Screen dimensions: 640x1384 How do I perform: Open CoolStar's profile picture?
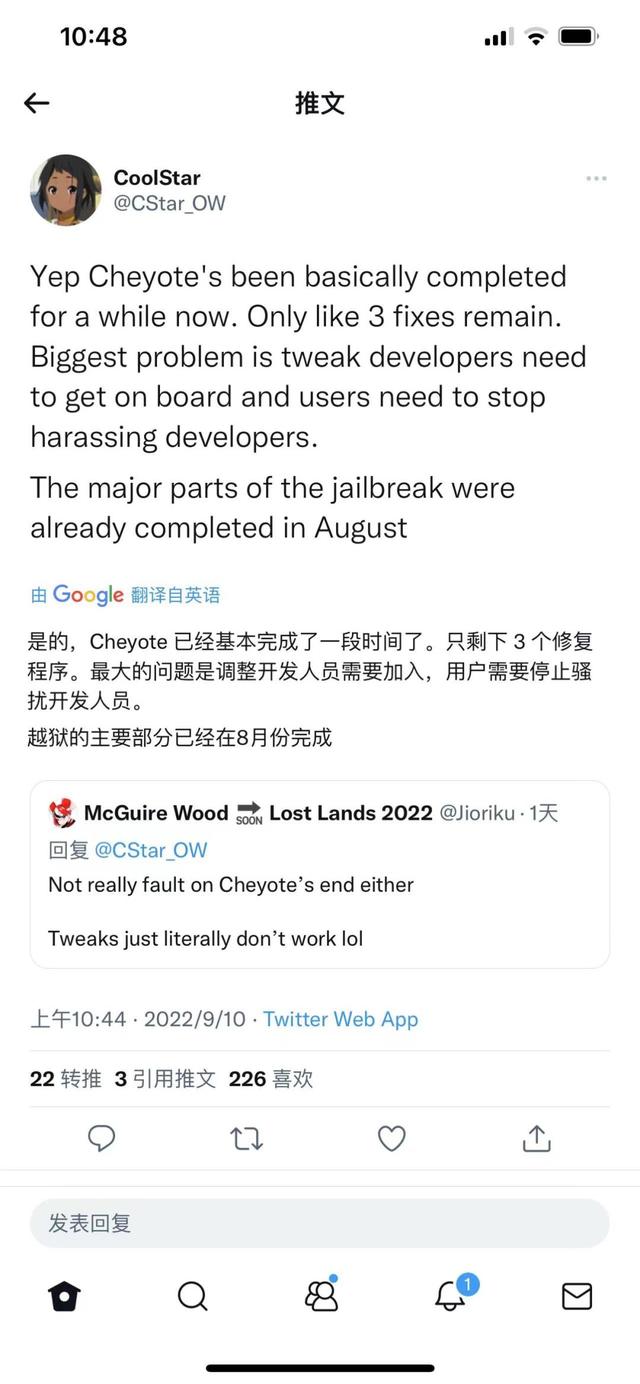(66, 190)
